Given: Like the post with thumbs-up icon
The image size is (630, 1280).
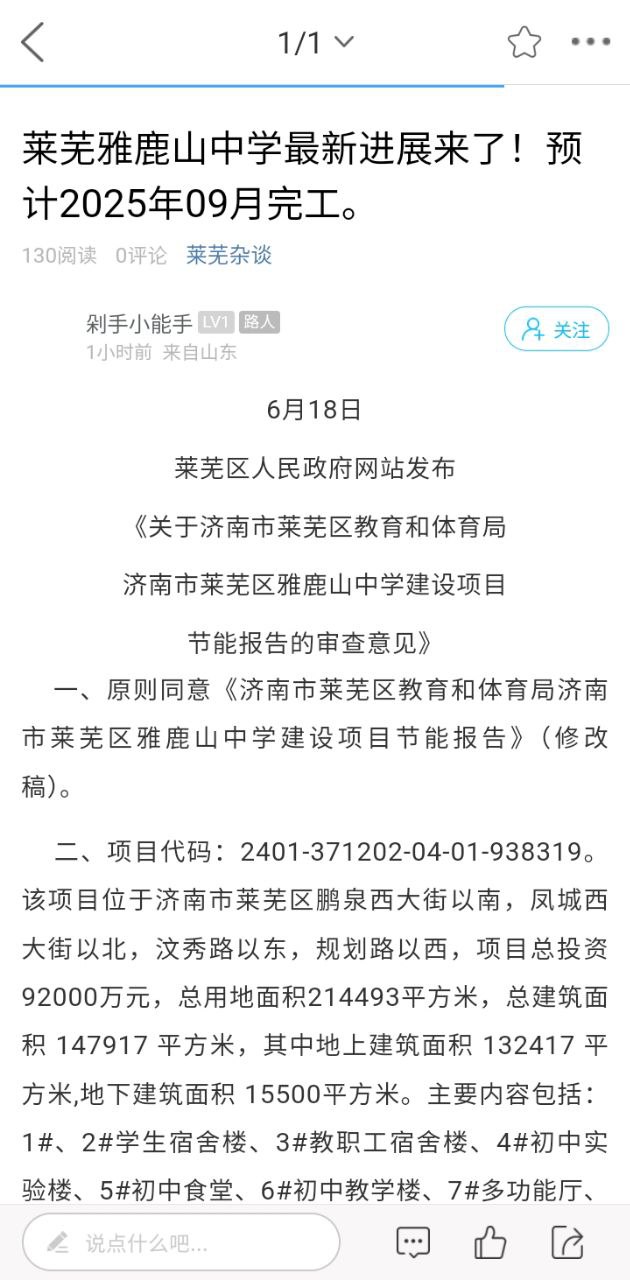Looking at the screenshot, I should [x=490, y=1243].
